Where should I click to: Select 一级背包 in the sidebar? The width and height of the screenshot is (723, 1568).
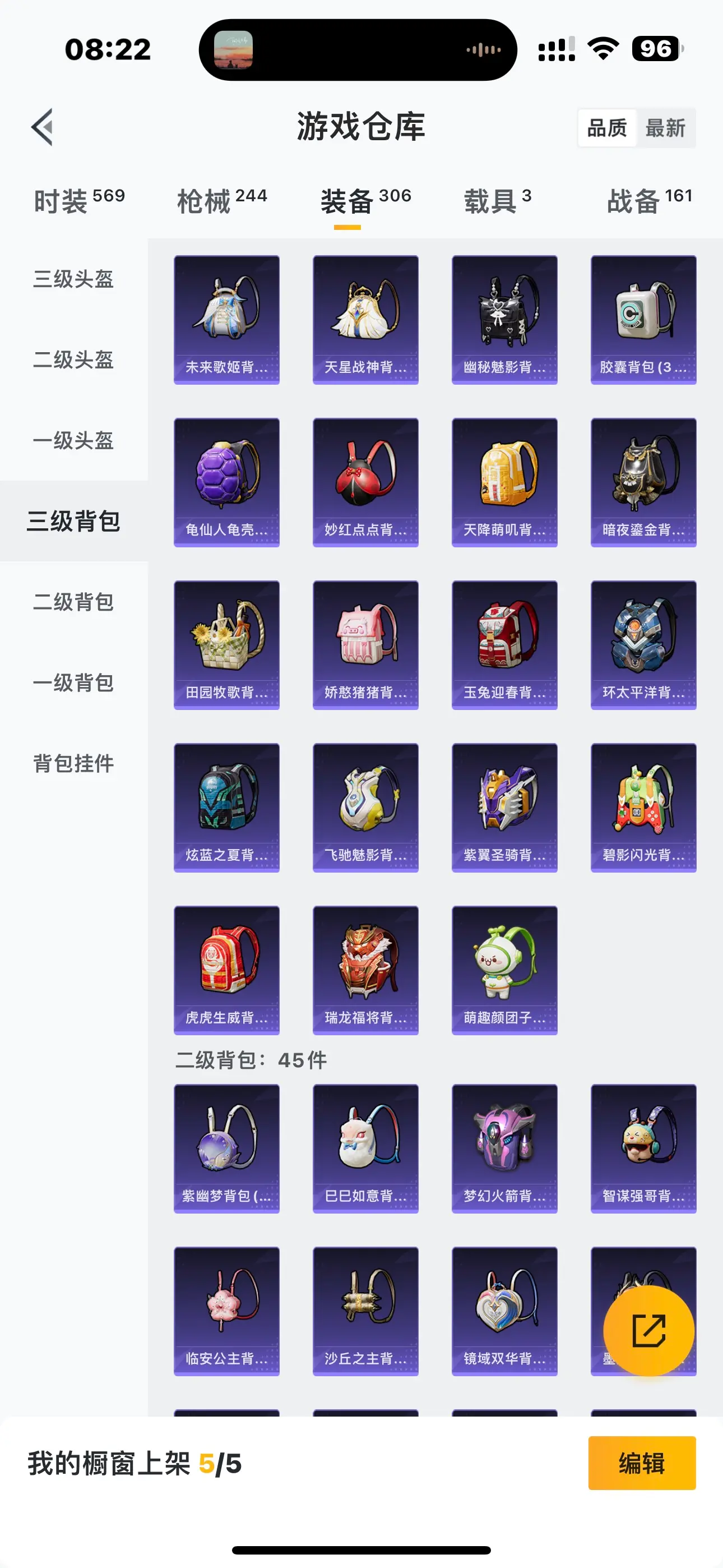pos(73,683)
